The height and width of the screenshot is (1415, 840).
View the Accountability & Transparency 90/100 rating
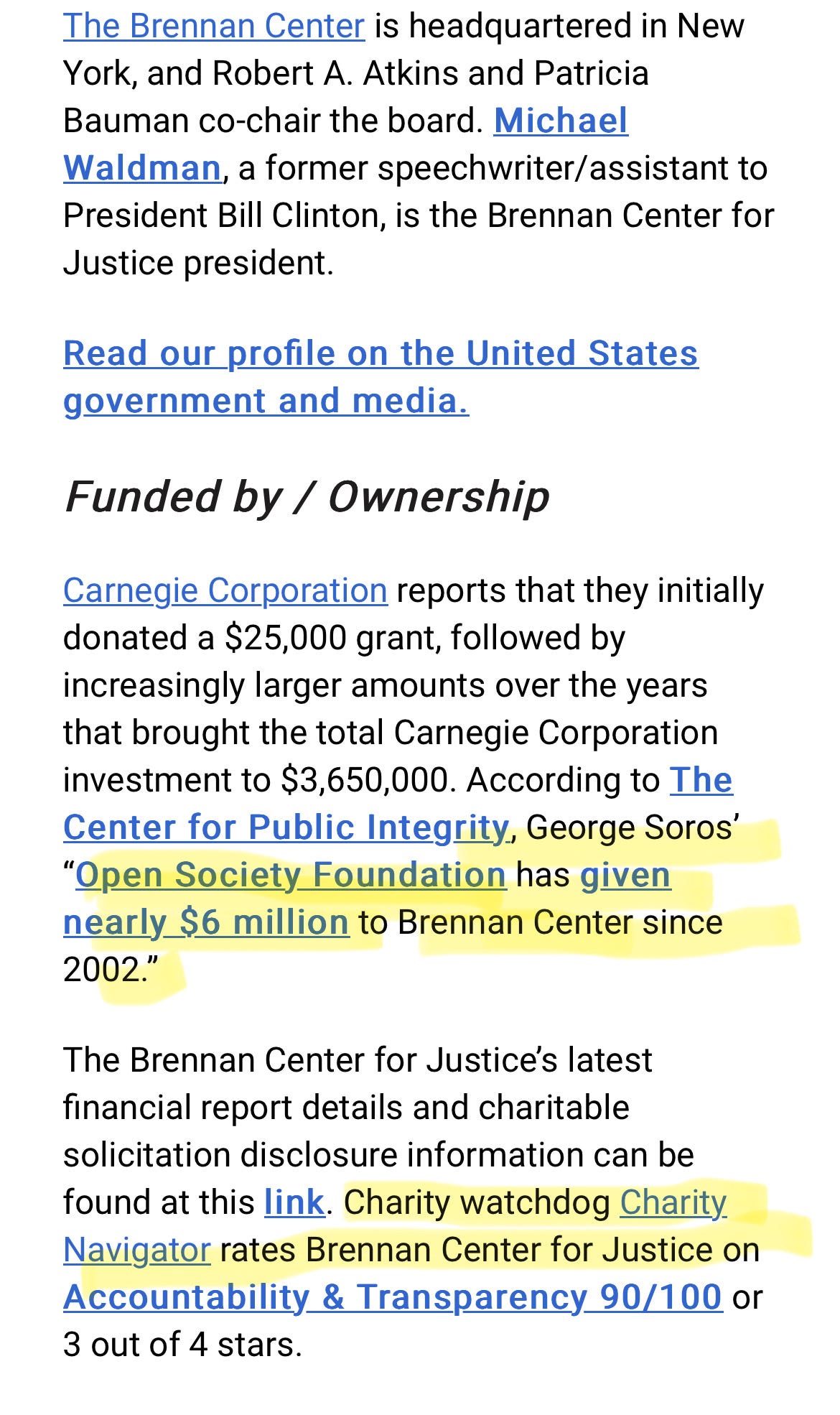point(392,1297)
